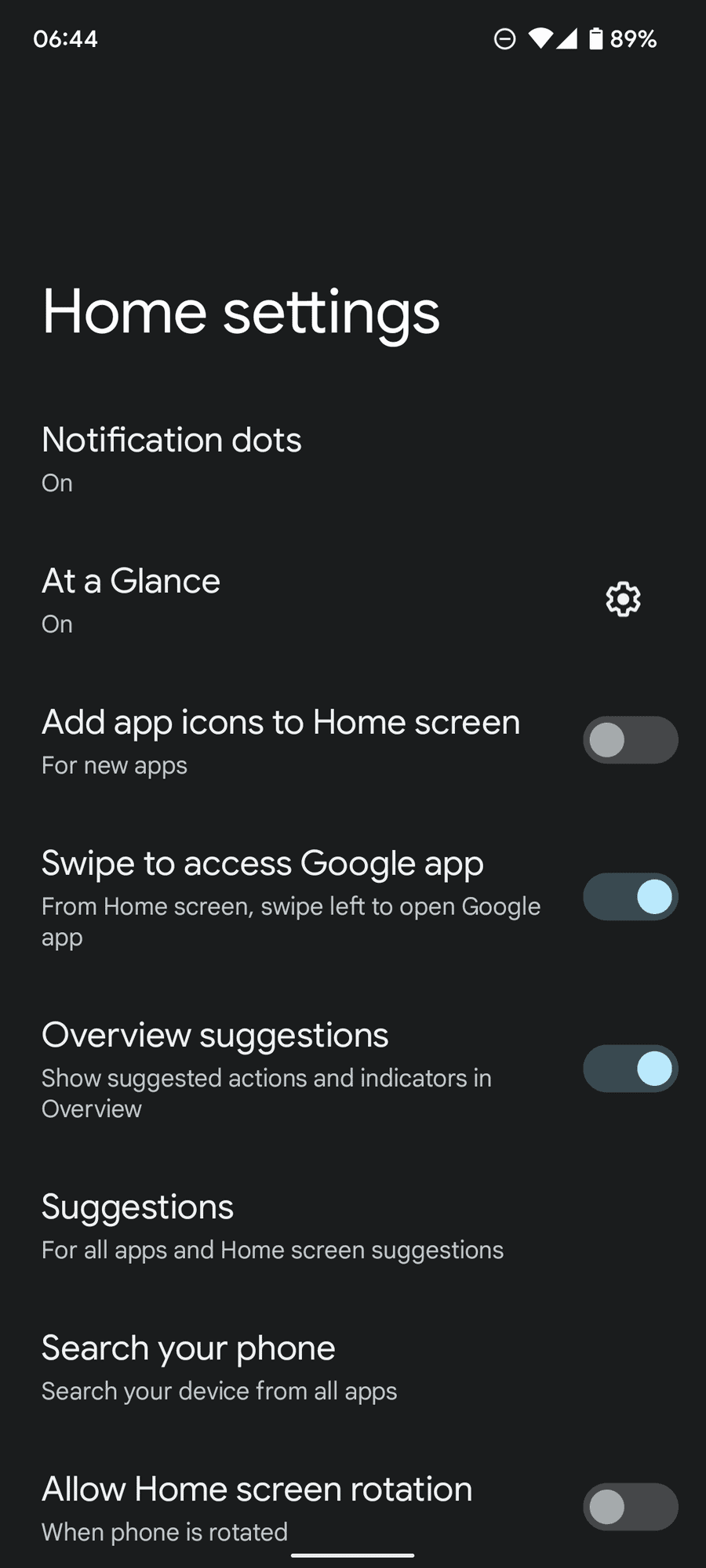
Task: Enable Add app icons to Home screen
Action: (x=630, y=740)
